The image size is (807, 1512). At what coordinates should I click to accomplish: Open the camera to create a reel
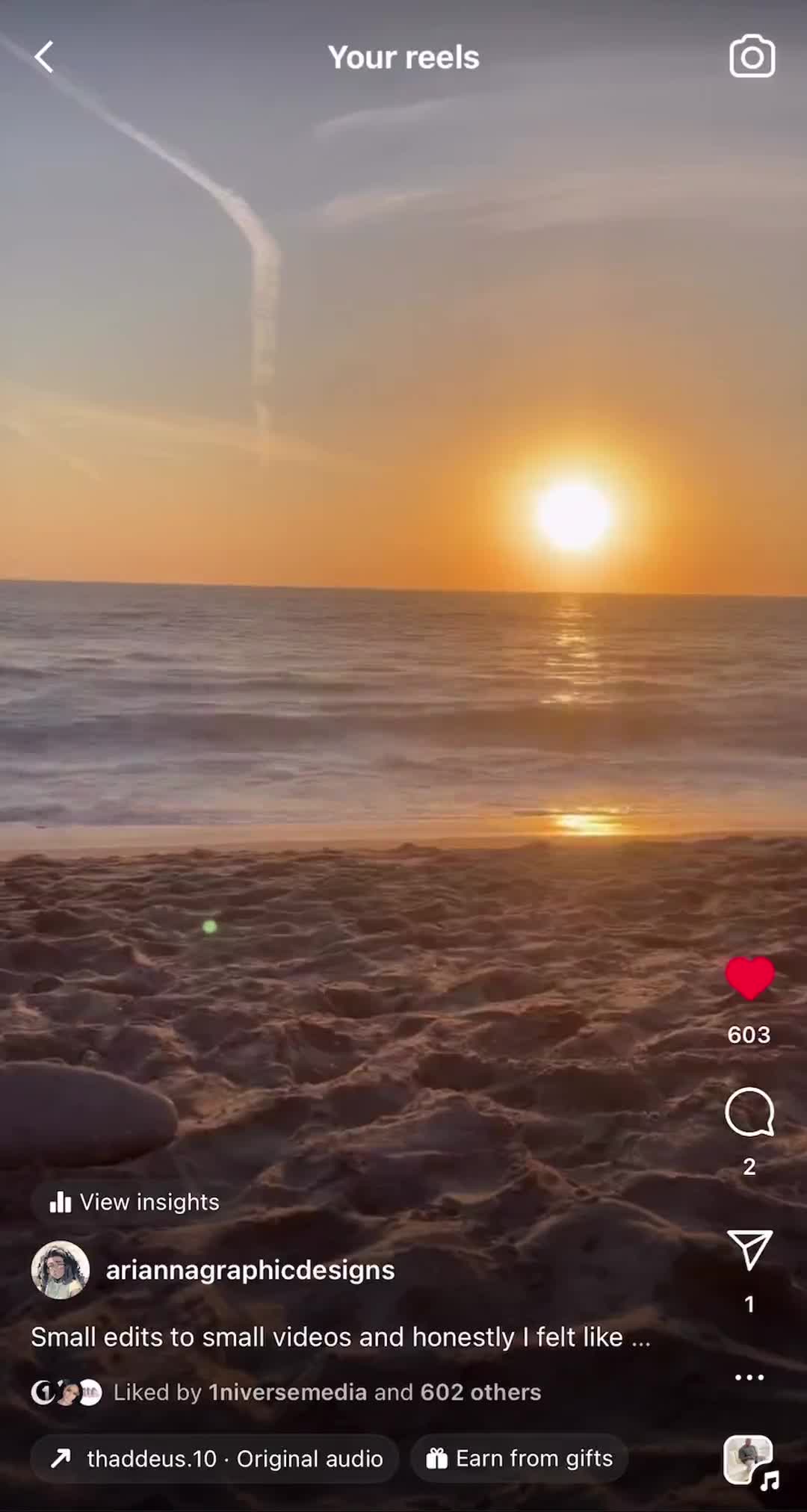tap(752, 57)
